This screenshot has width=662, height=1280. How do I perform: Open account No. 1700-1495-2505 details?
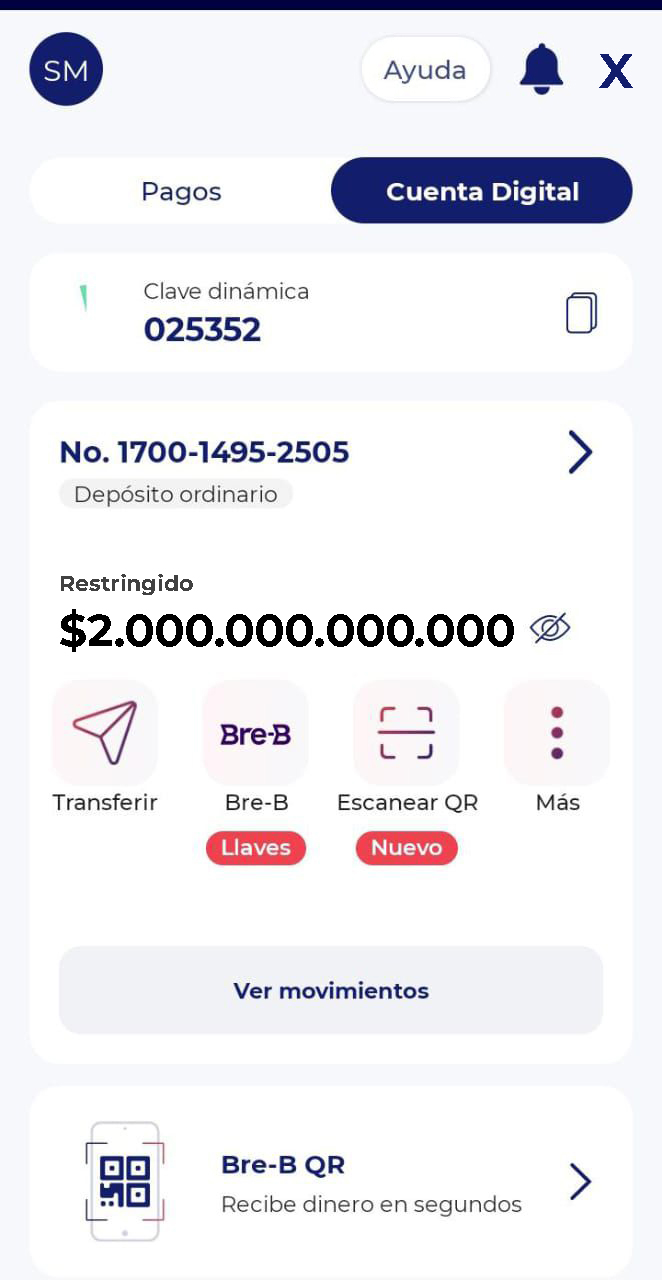580,453
